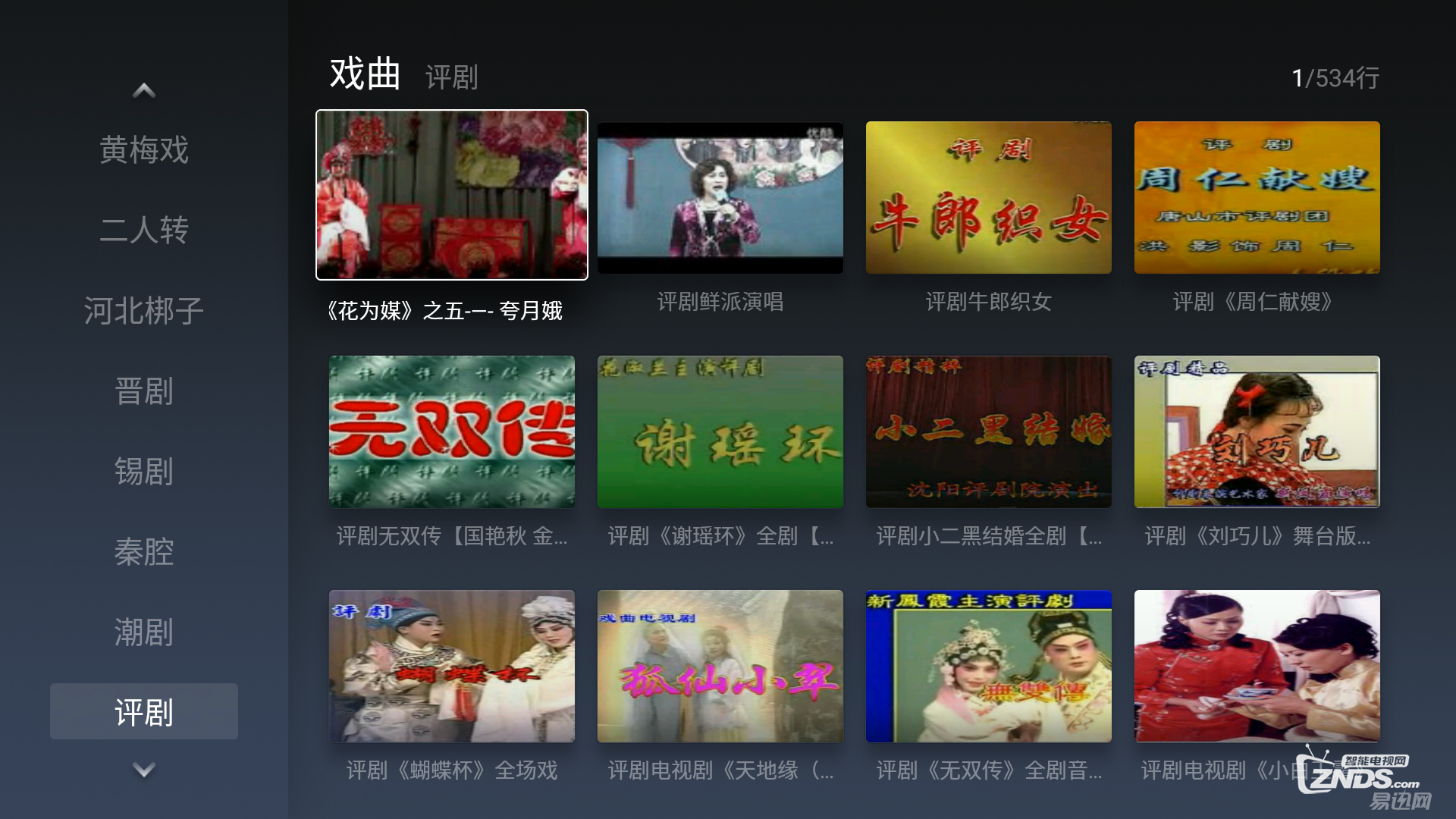Play 评剧《无双传》全剧音 video

pyautogui.click(x=988, y=666)
